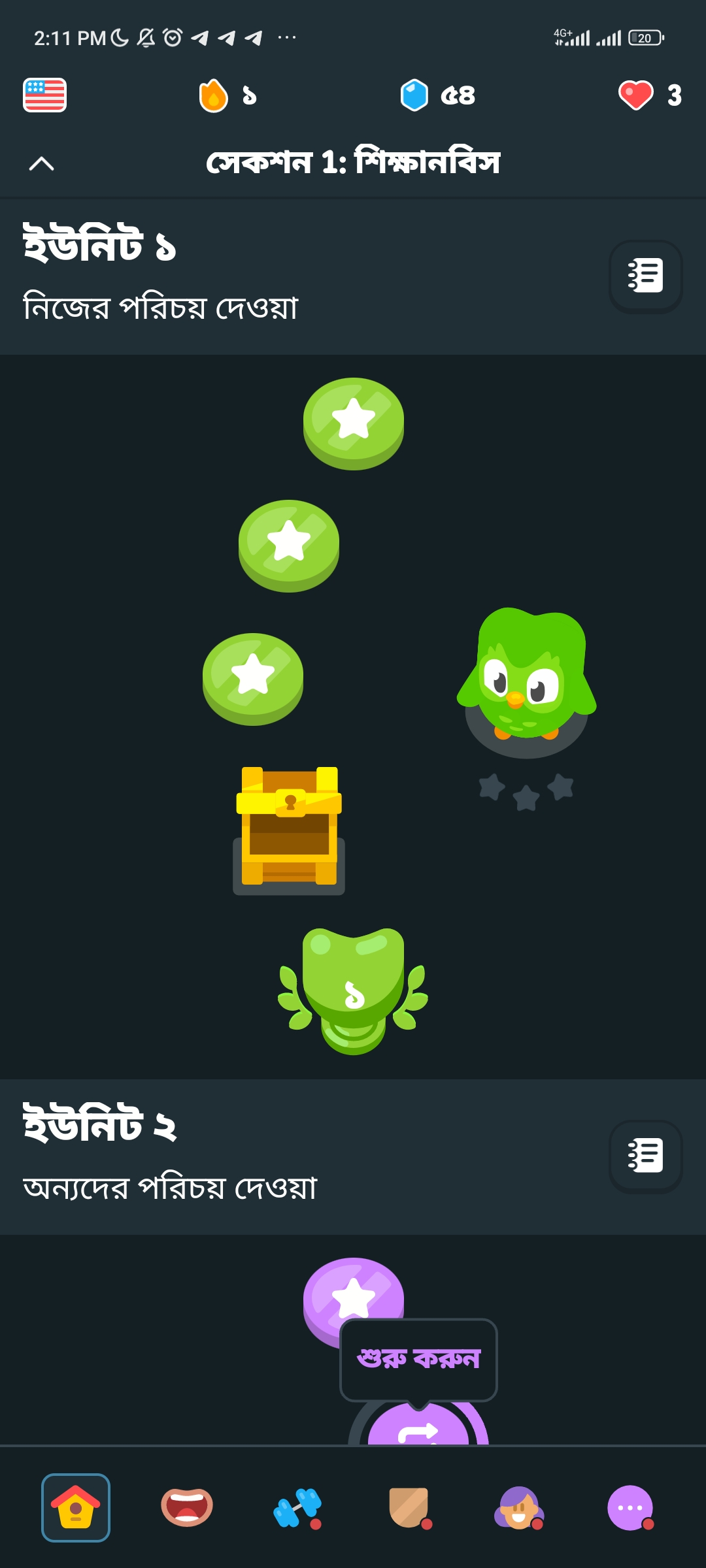The image size is (706, 1568).
Task: Tap the শুরু করুন start tooltip
Action: pos(418,1360)
